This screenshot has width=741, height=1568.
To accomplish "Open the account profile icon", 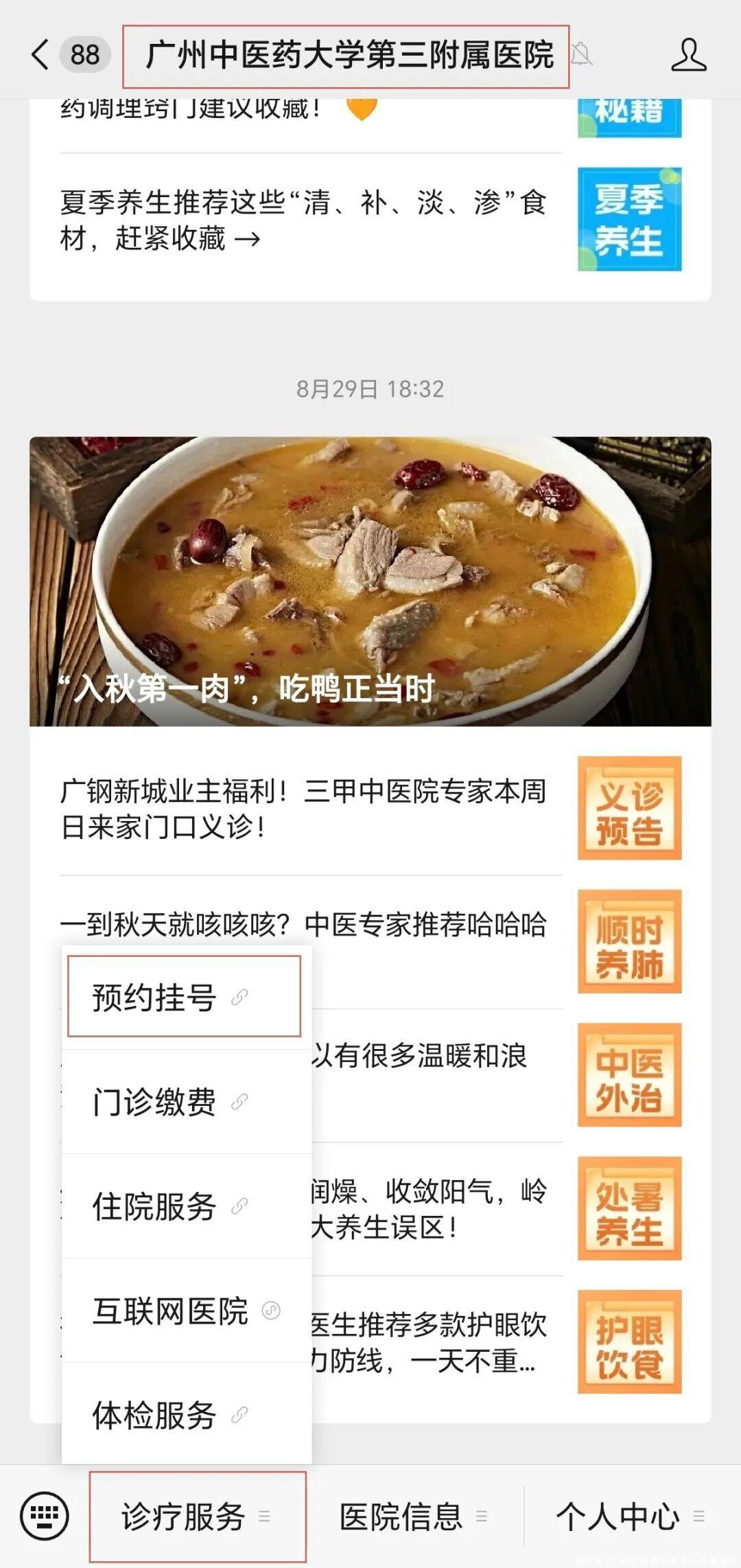I will [688, 55].
